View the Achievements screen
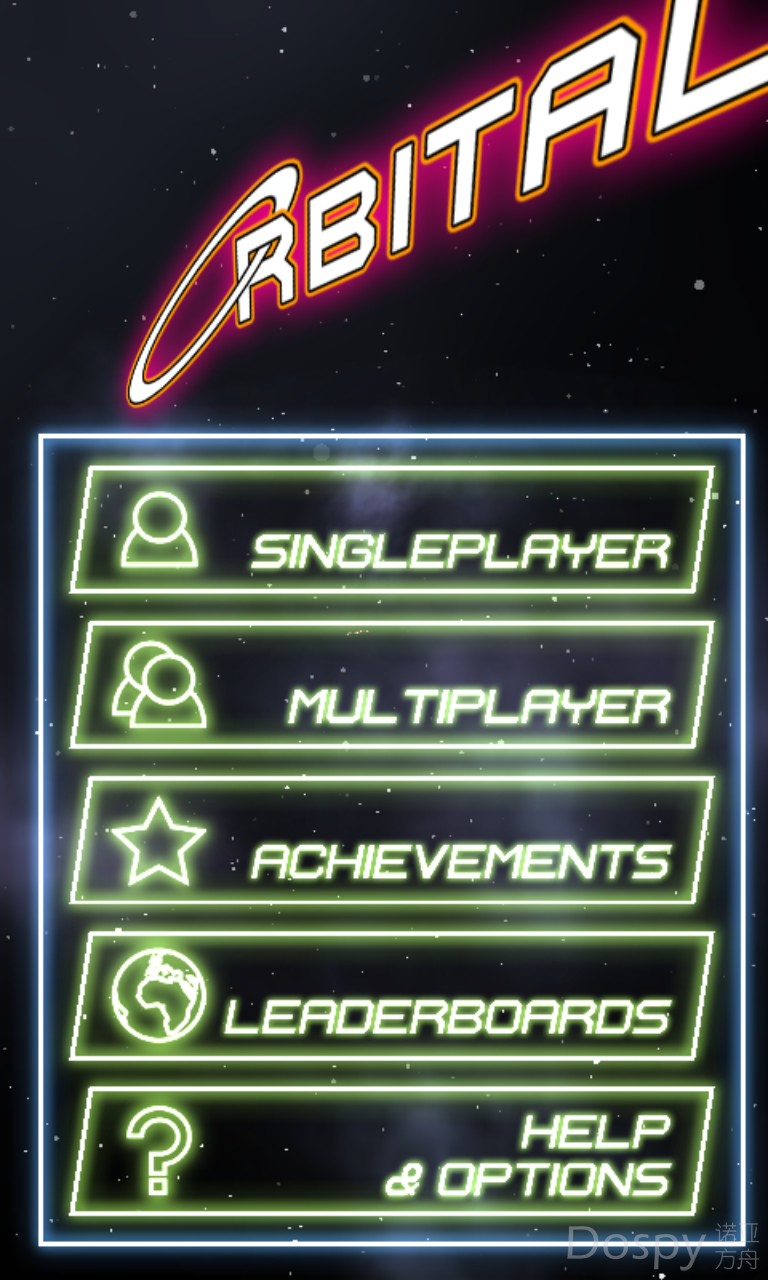The height and width of the screenshot is (1280, 768). pyautogui.click(x=391, y=841)
